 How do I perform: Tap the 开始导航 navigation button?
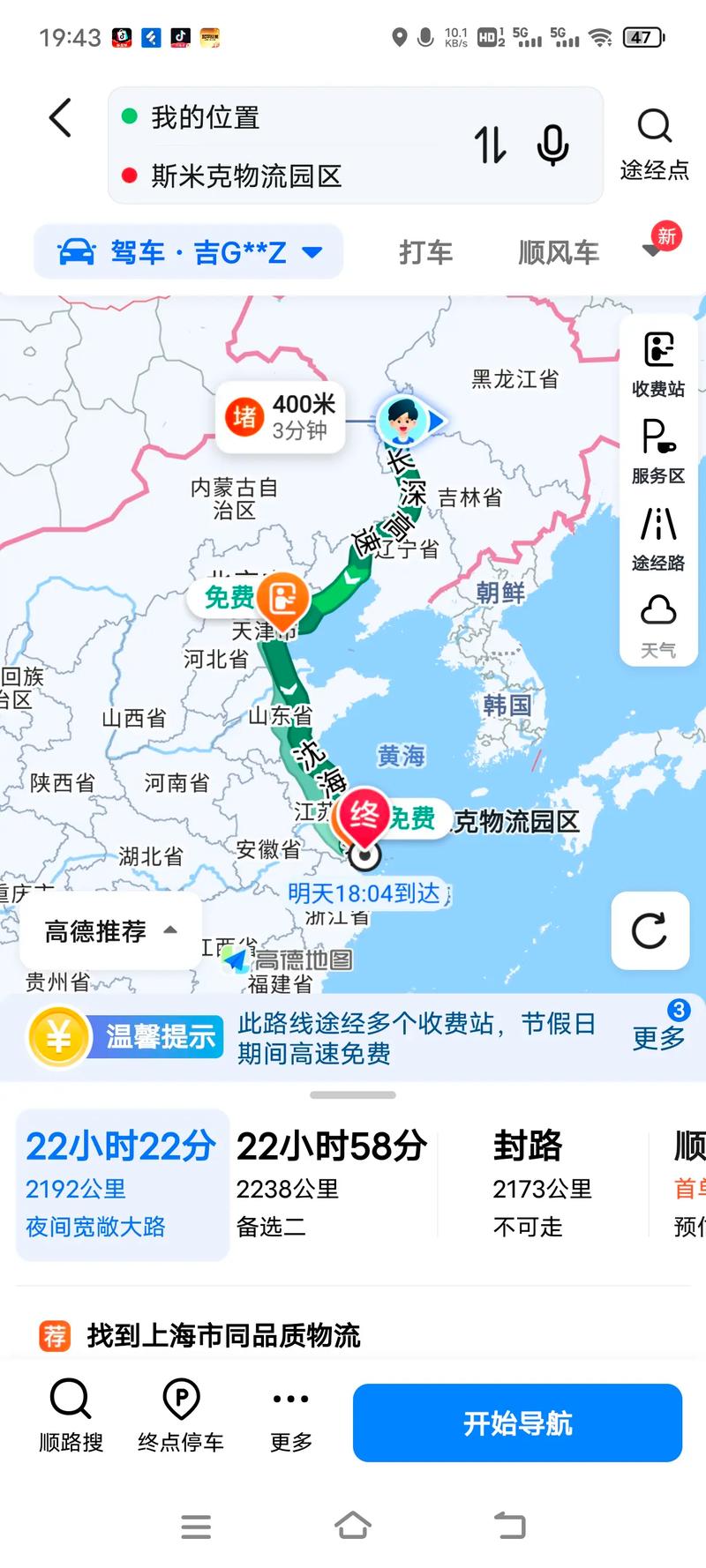click(x=516, y=1422)
